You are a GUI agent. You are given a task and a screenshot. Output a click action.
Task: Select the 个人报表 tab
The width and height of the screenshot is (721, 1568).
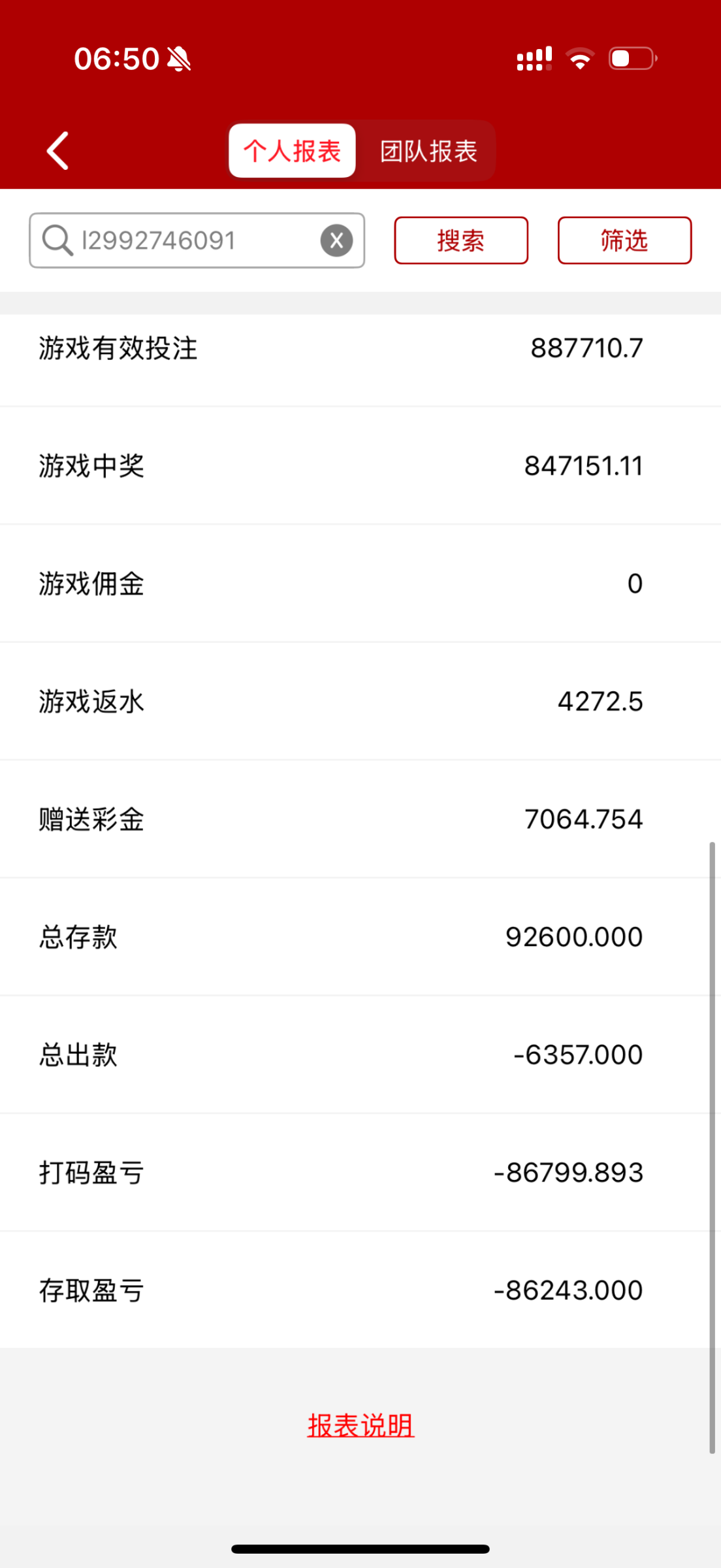[292, 151]
